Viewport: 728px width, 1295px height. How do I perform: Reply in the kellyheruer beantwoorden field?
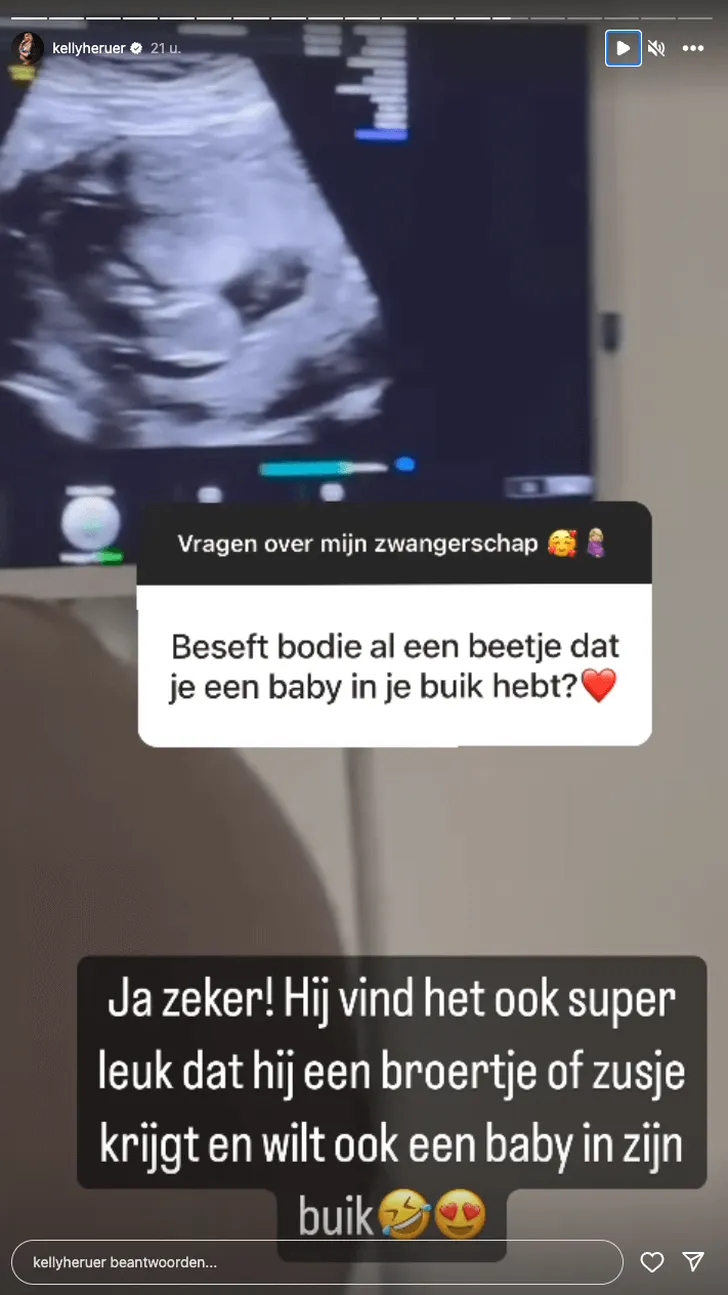pyautogui.click(x=317, y=1262)
